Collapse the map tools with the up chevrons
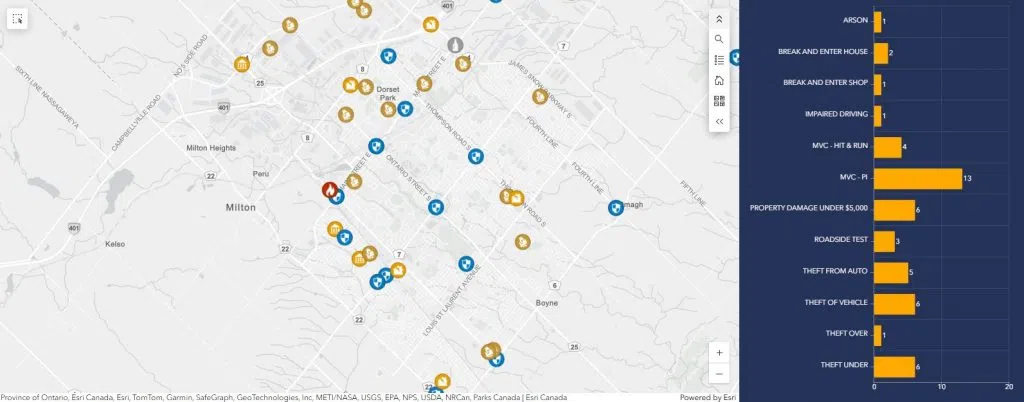Screen dimensions: 1024x402 [719, 19]
